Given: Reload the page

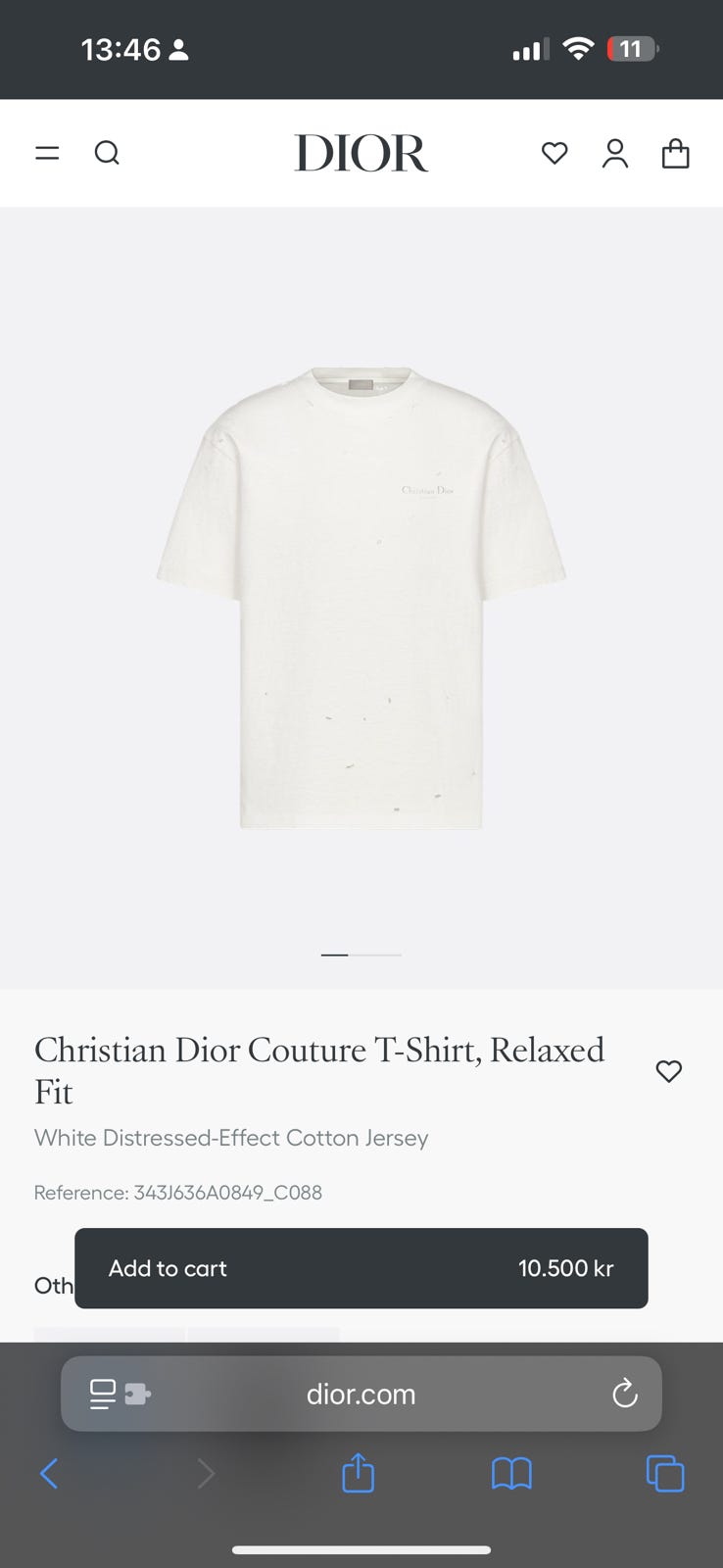Looking at the screenshot, I should pyautogui.click(x=625, y=1394).
